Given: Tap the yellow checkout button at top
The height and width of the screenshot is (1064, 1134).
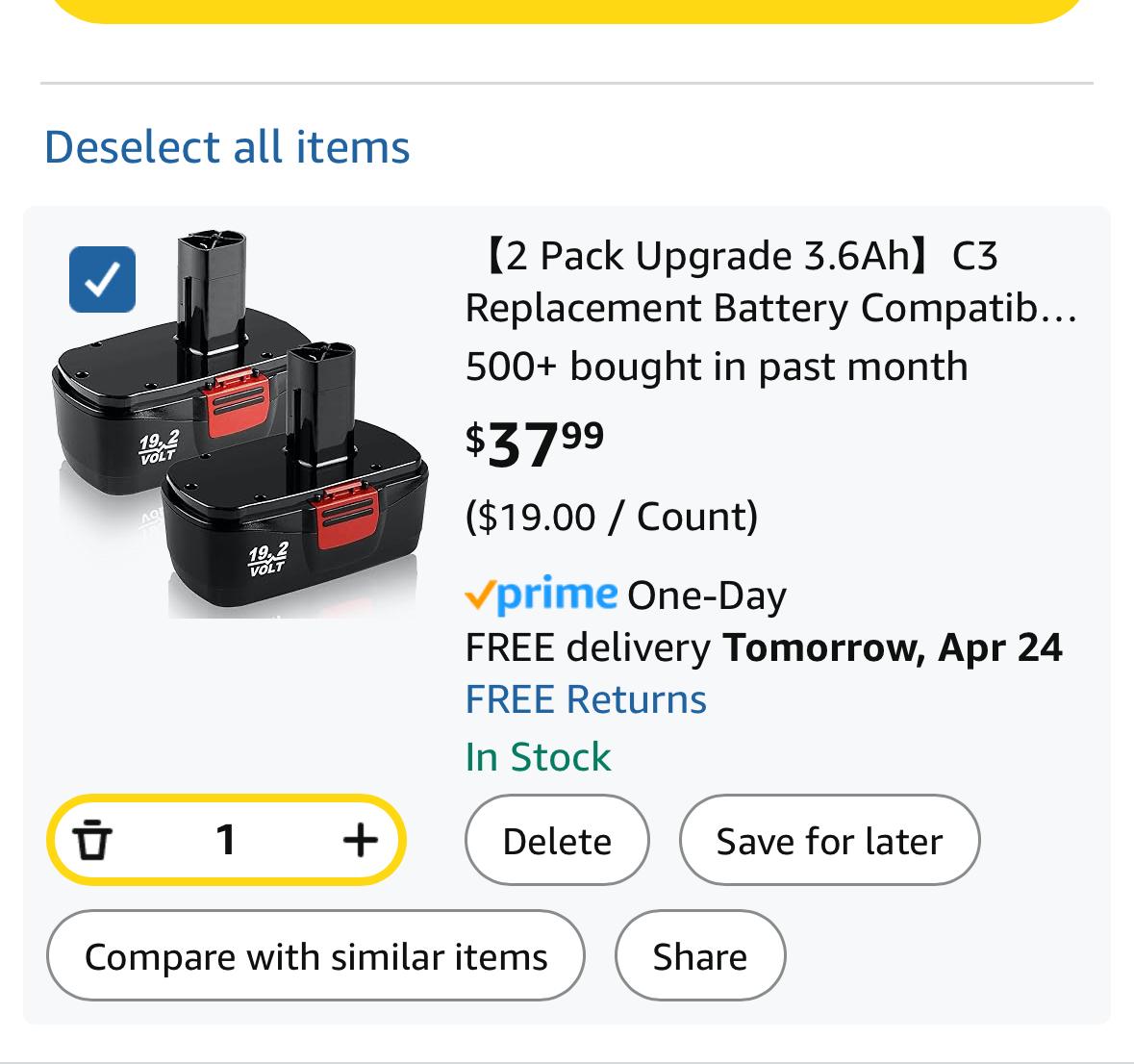Looking at the screenshot, I should point(567,10).
